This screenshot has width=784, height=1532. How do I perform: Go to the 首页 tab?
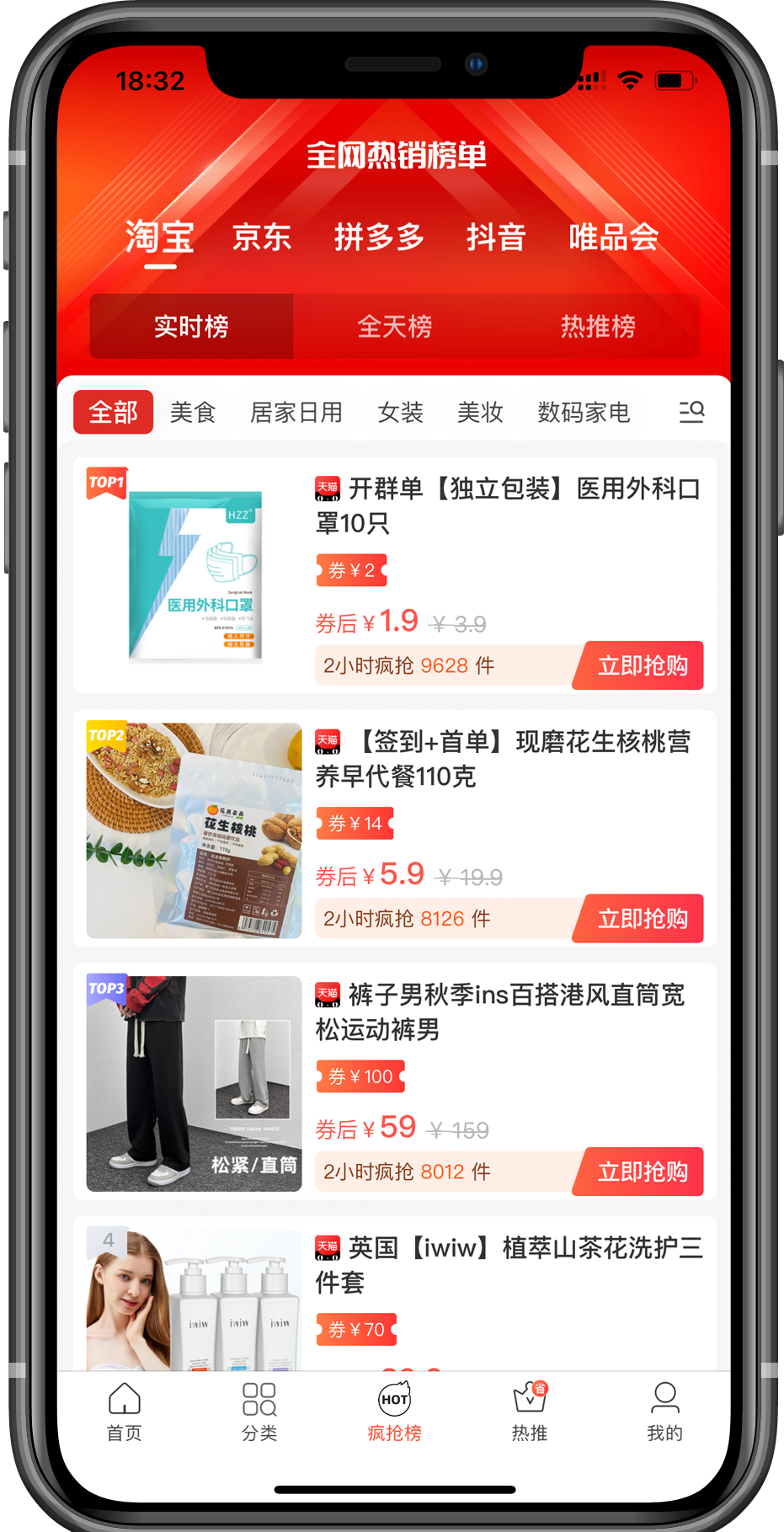coord(125,1412)
